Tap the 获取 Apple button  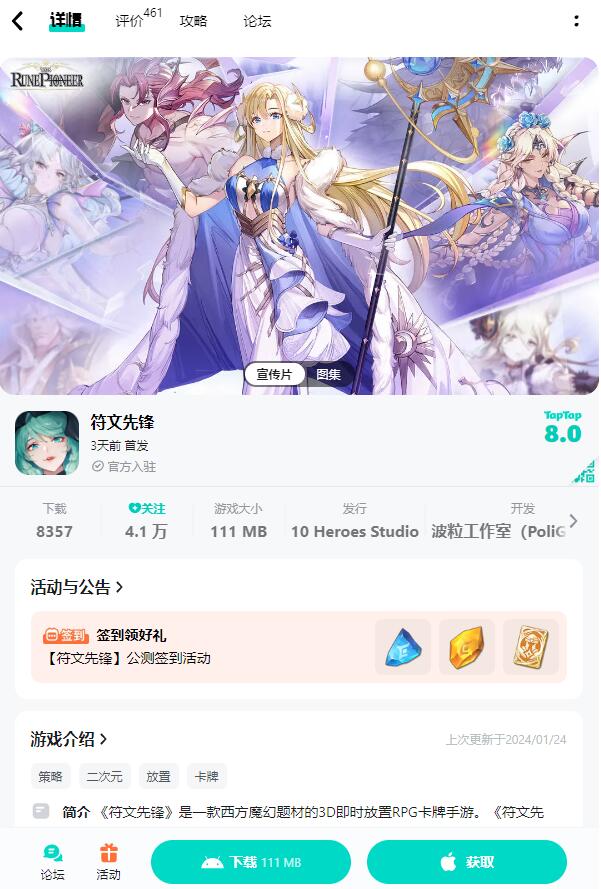(466, 862)
